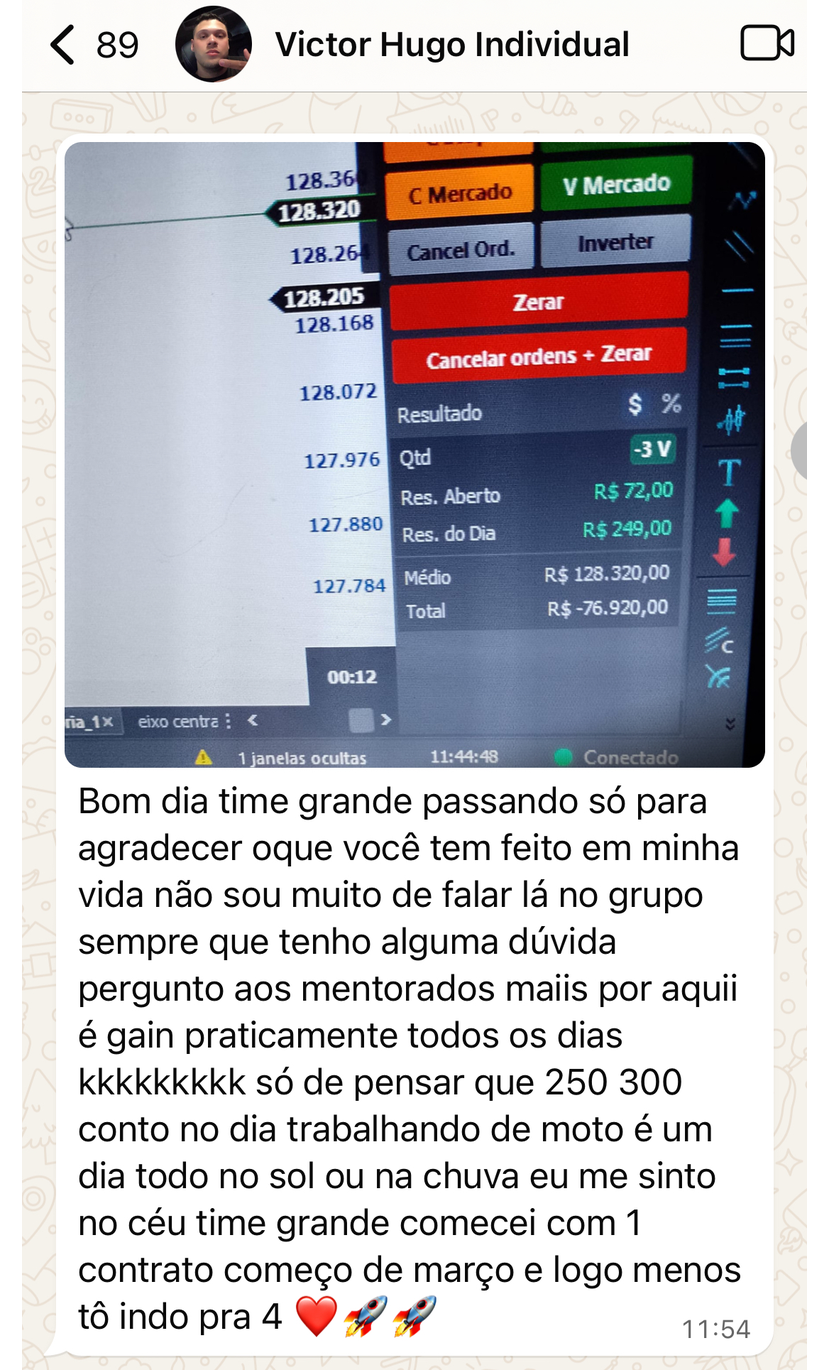The image size is (830, 1370).
Task: Start a video call with Victor Hugo
Action: (767, 44)
